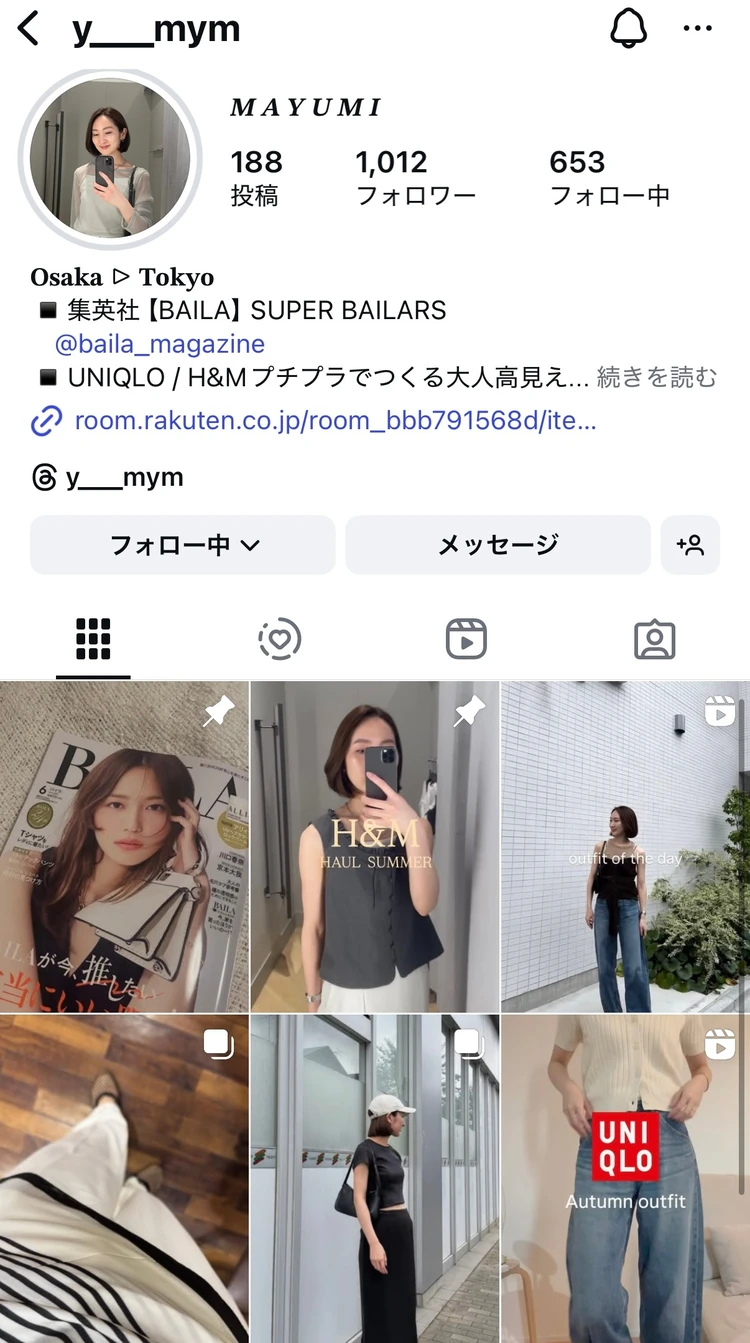750x1343 pixels.
Task: Tap the MAYUMI profile picture
Action: pos(110,156)
